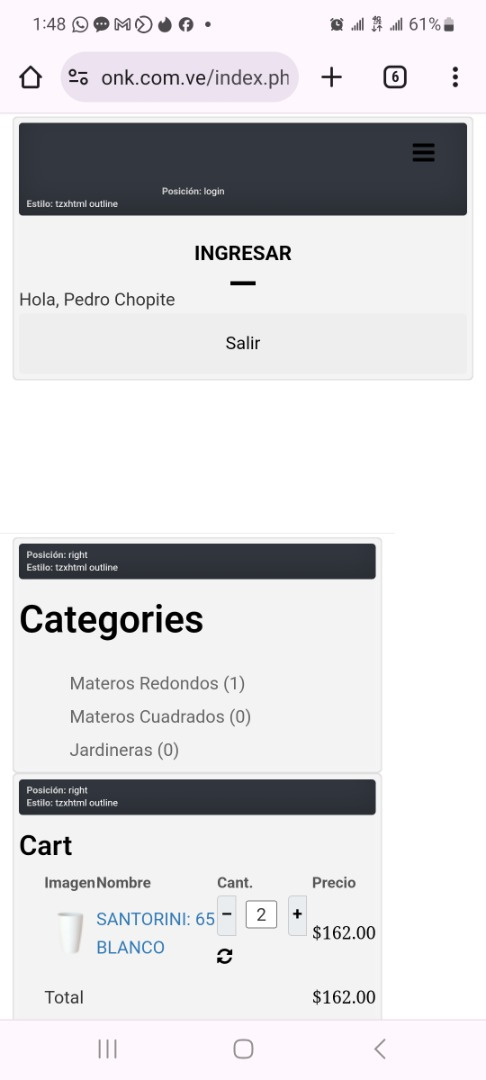Tap the refresh icon to update the cart
The height and width of the screenshot is (1080, 486).
[x=224, y=956]
